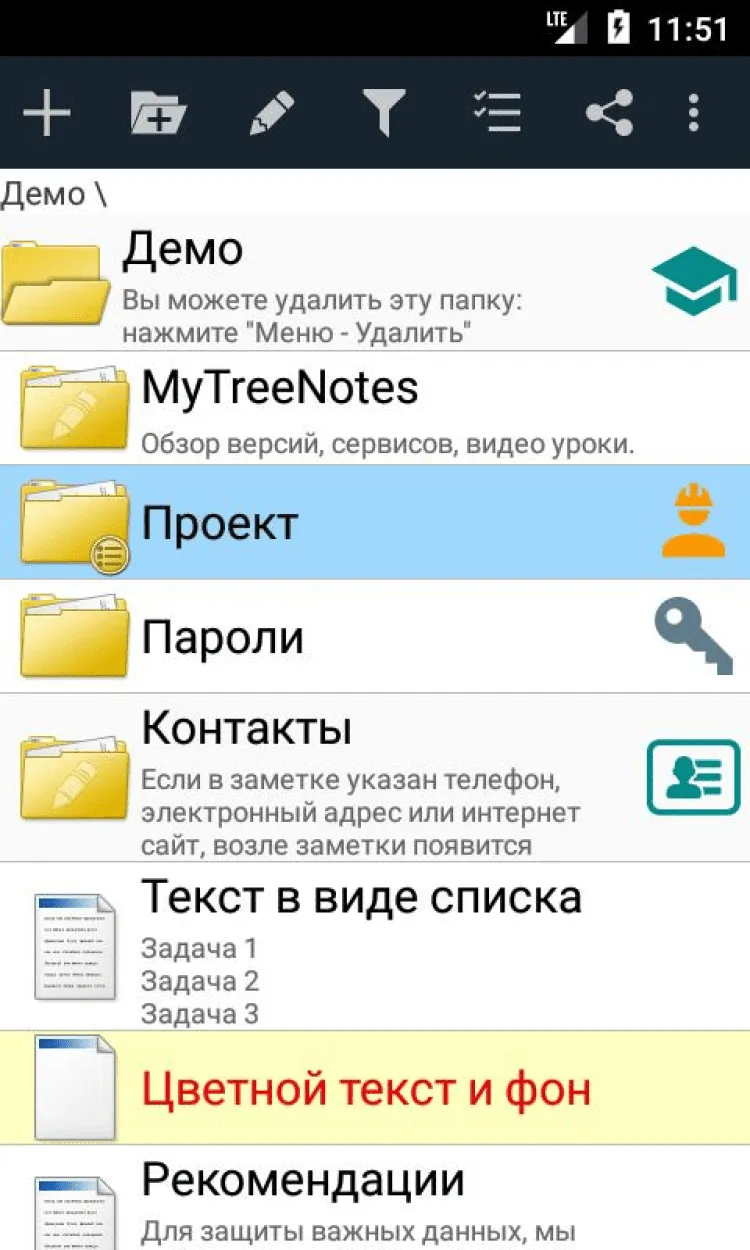Open the filter funnel
750x1250 pixels.
pos(383,113)
